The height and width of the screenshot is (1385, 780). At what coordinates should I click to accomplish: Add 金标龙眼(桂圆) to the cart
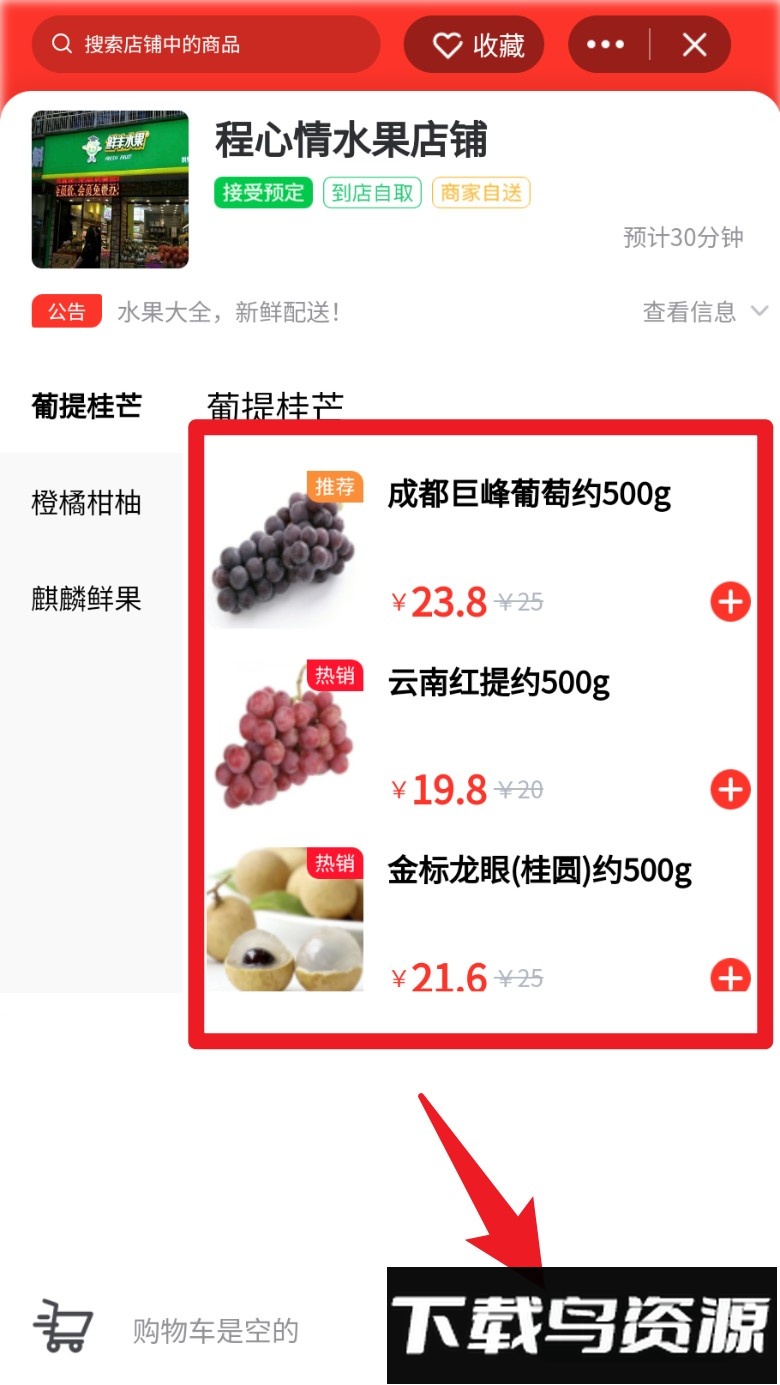730,976
